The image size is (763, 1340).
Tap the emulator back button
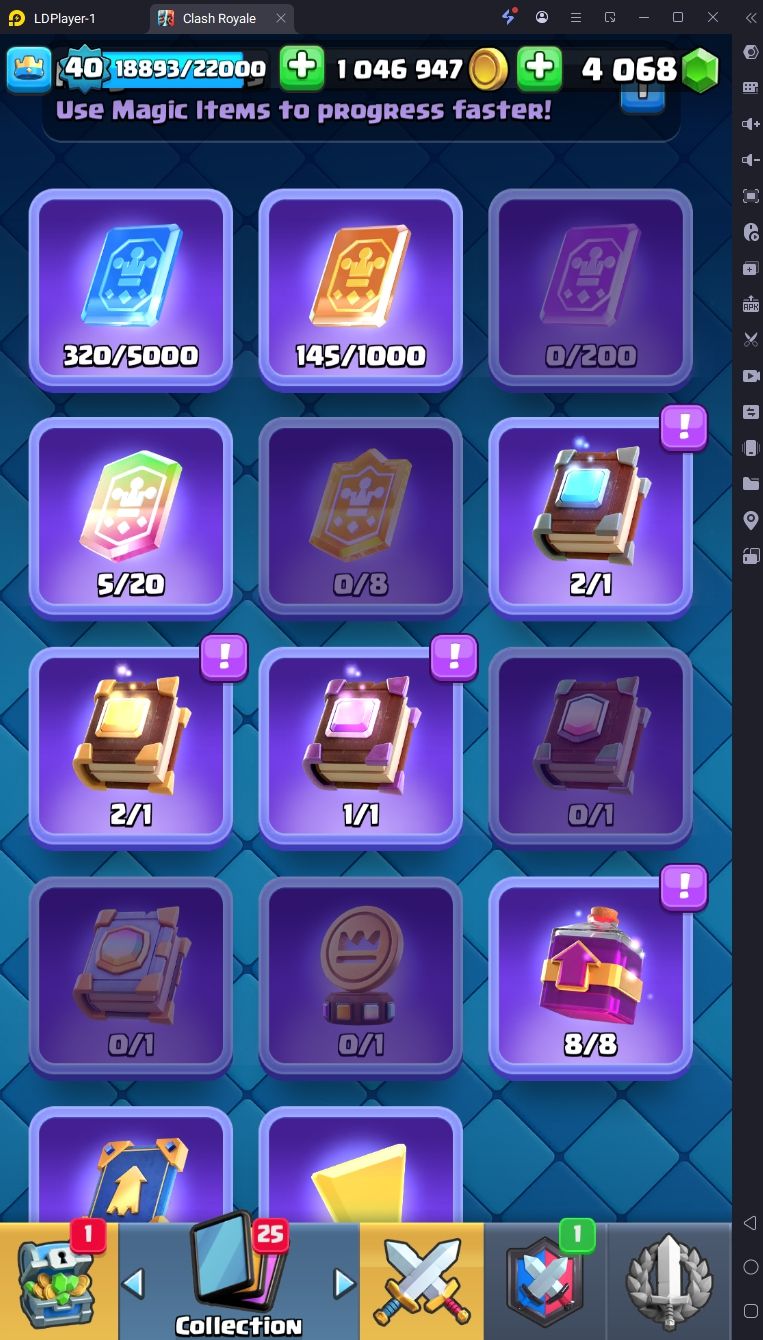(750, 1223)
